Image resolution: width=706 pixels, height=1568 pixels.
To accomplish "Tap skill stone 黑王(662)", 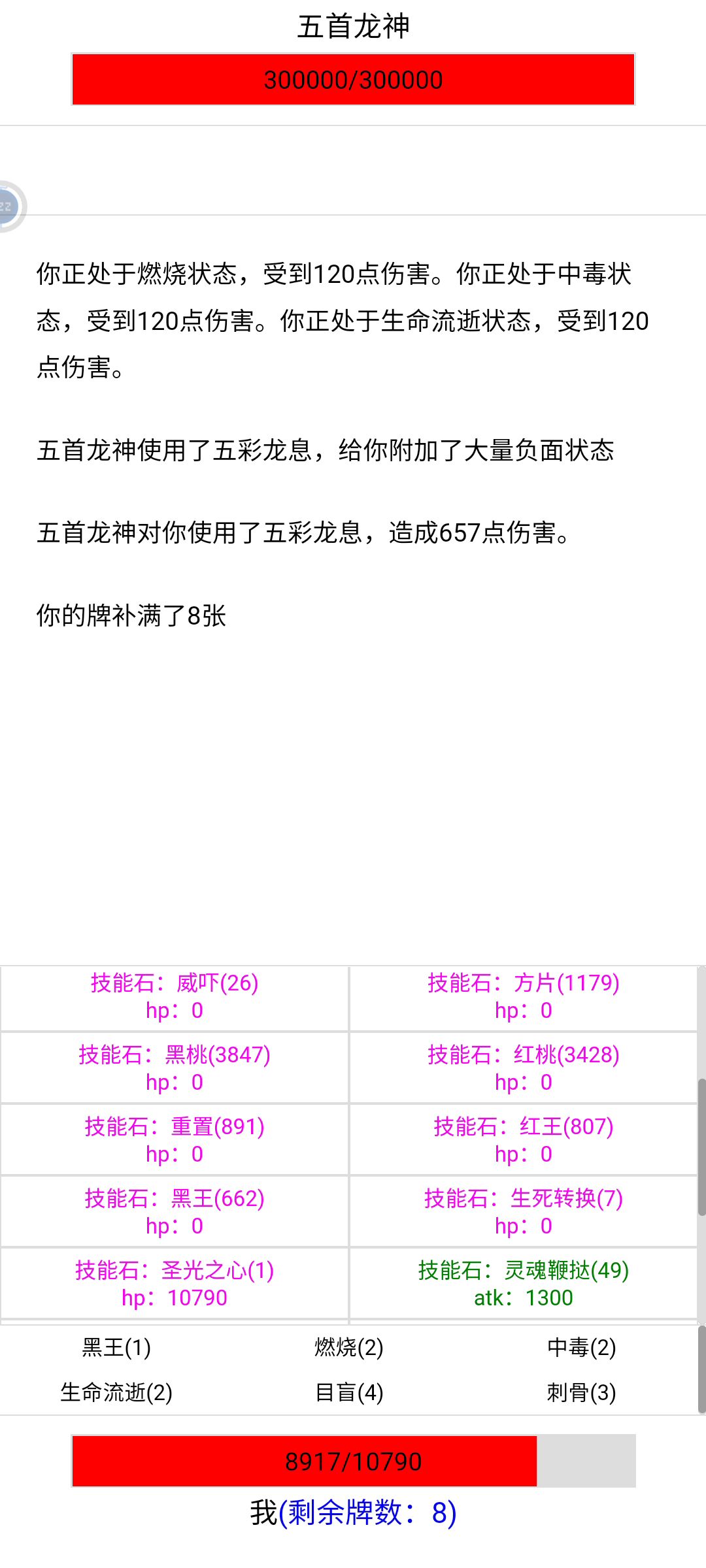I will tap(175, 1213).
